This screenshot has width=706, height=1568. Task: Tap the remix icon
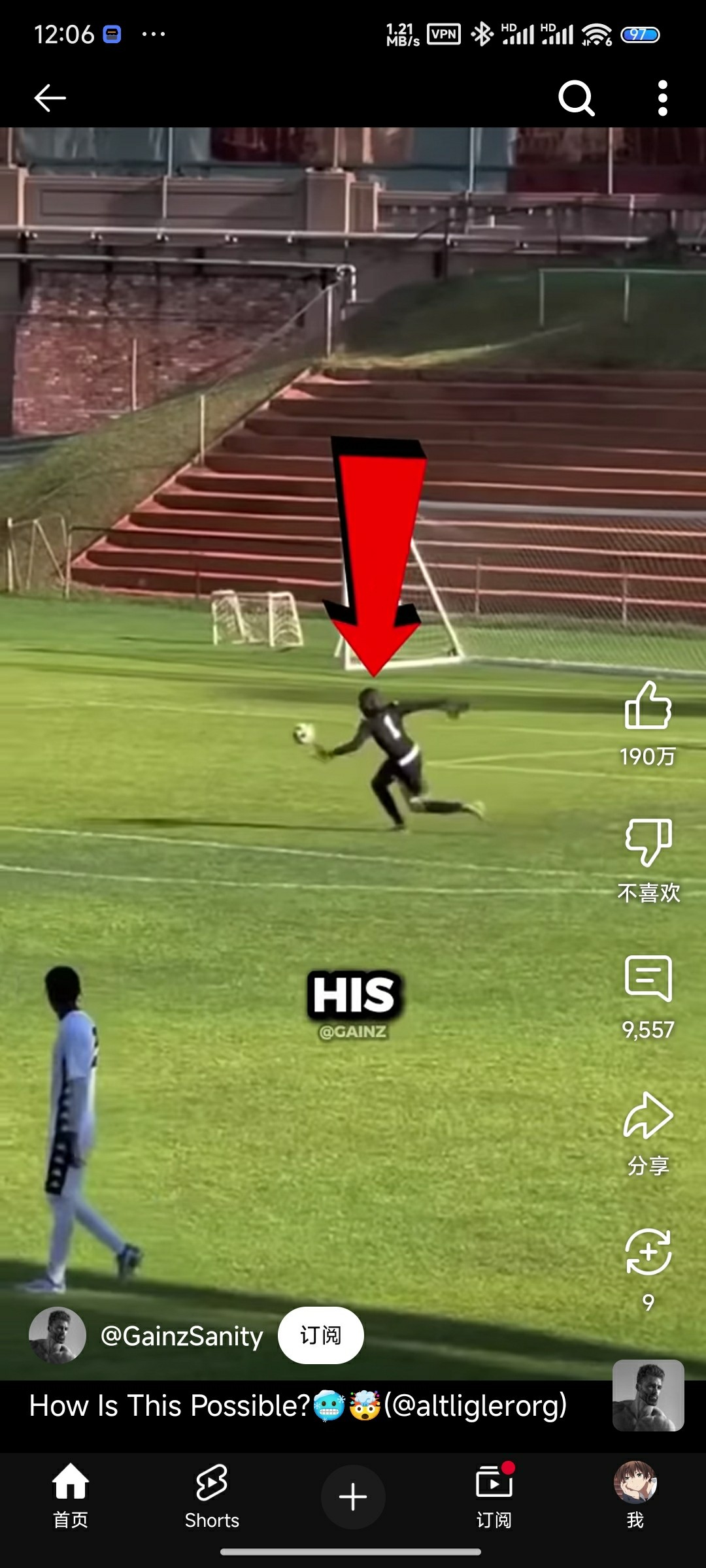[648, 1252]
